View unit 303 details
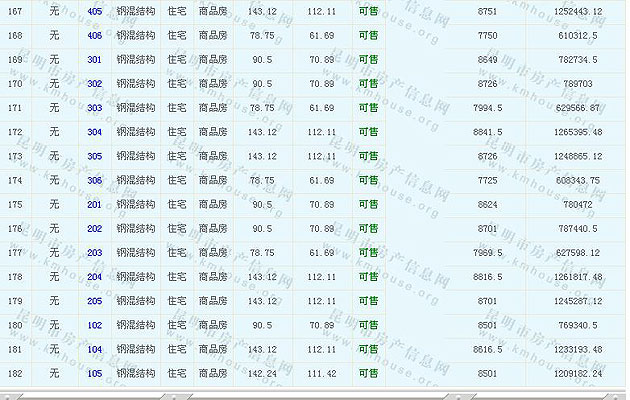This screenshot has width=630, height=400. [95, 107]
